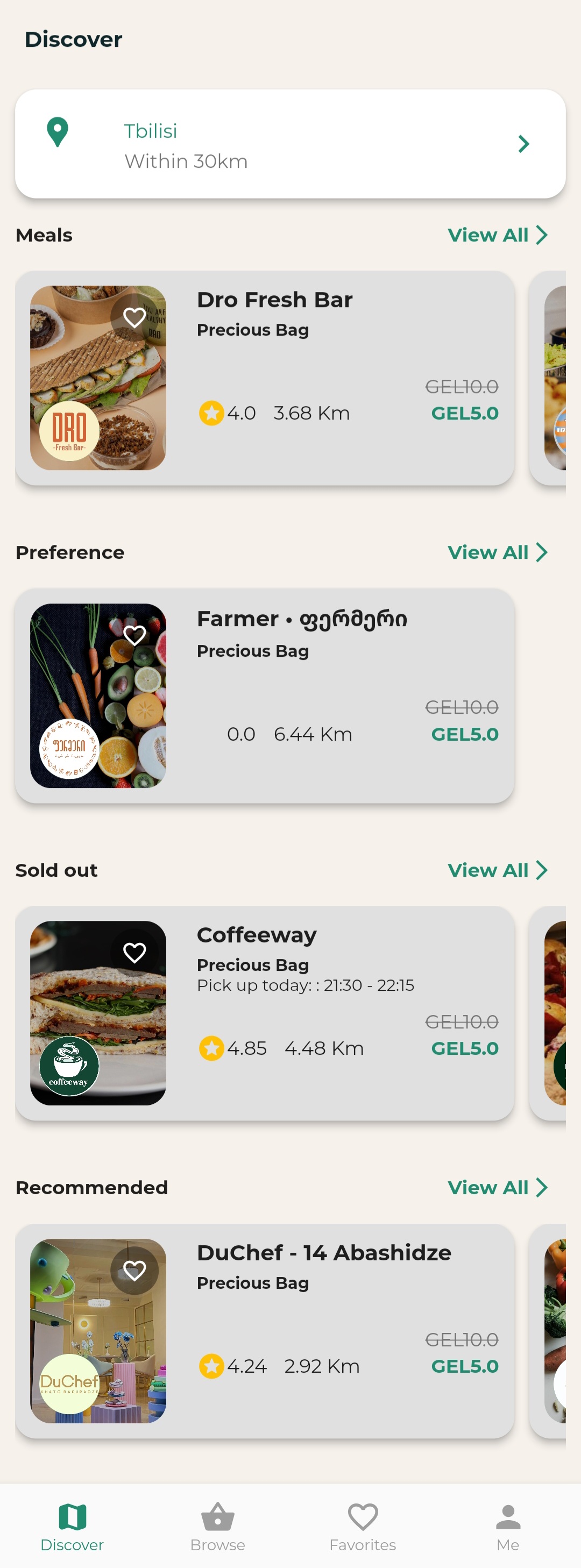The width and height of the screenshot is (581, 1568).
Task: View all Recommended offers
Action: [x=497, y=1187]
